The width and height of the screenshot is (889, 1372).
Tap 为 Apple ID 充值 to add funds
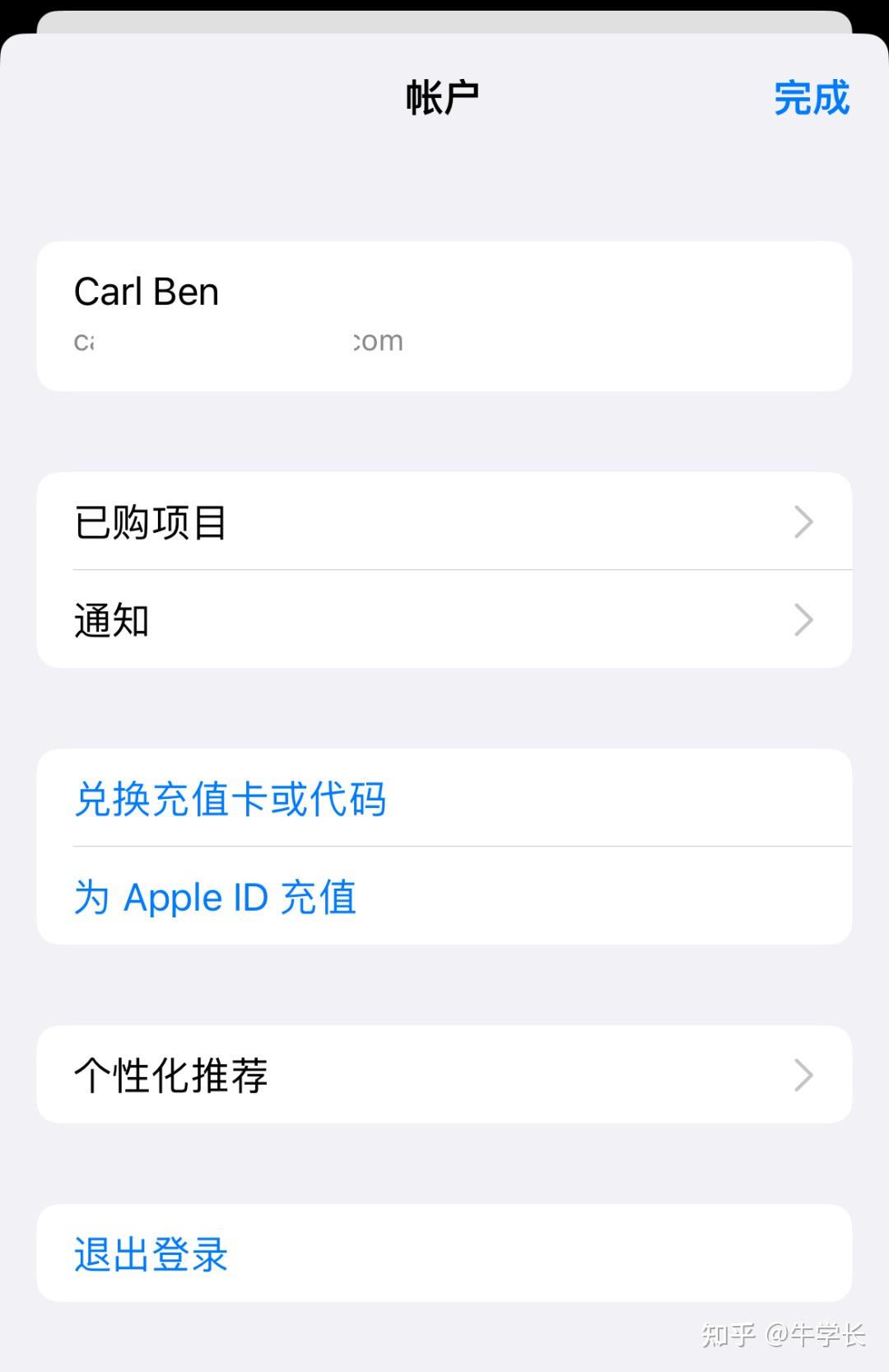216,897
